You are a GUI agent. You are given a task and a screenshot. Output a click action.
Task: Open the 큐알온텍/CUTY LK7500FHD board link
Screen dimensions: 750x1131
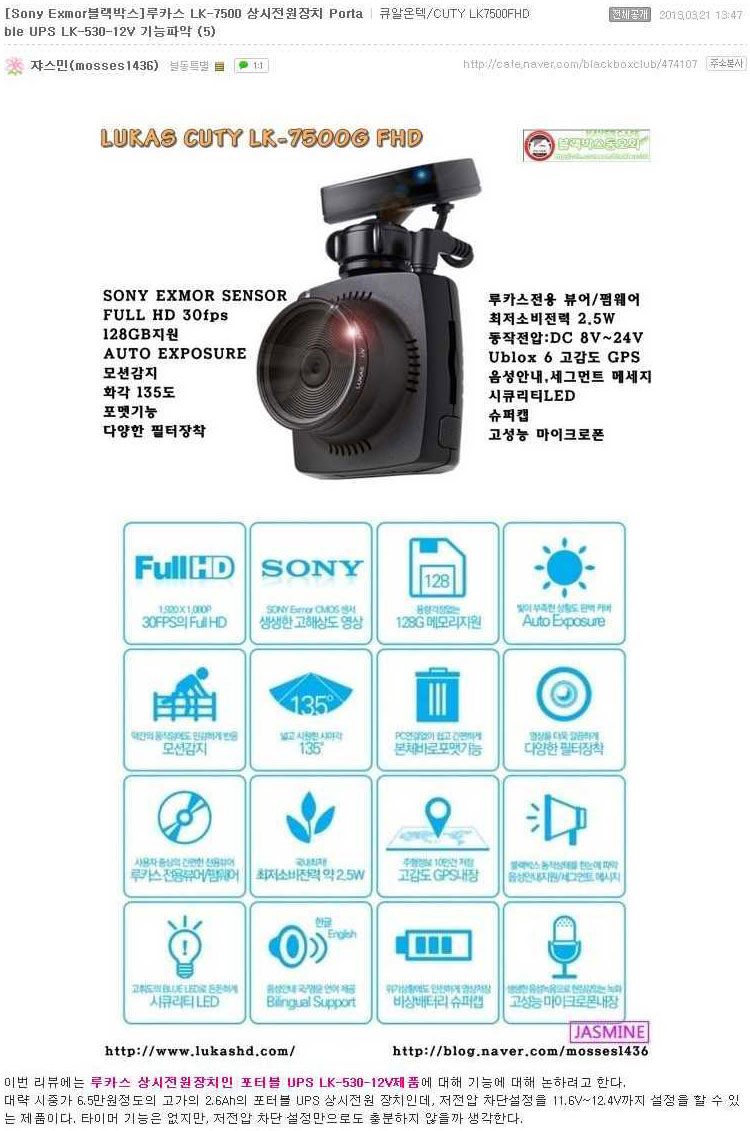tap(454, 14)
